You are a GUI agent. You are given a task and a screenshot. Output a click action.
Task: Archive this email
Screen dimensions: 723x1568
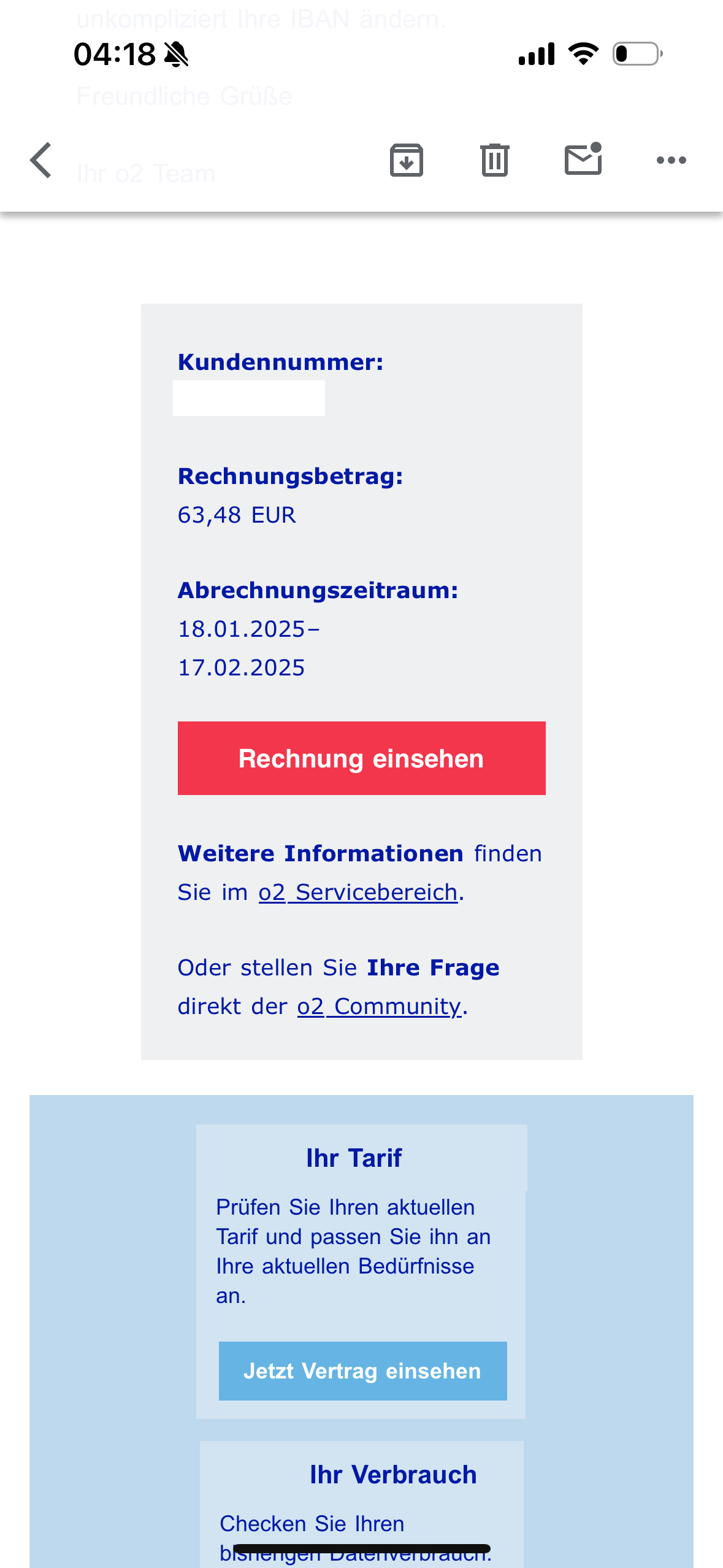point(407,161)
